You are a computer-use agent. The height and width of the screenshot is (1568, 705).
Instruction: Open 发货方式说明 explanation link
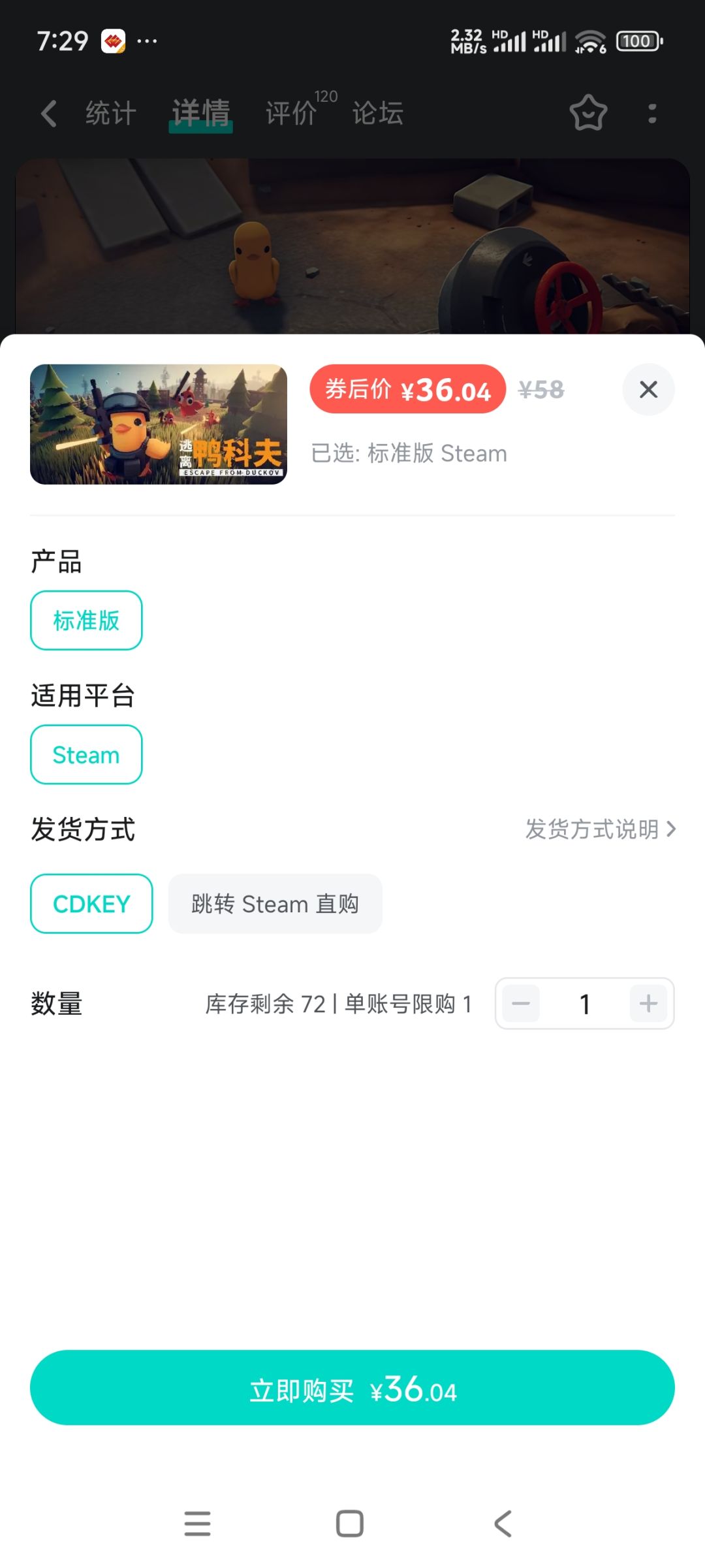point(601,829)
